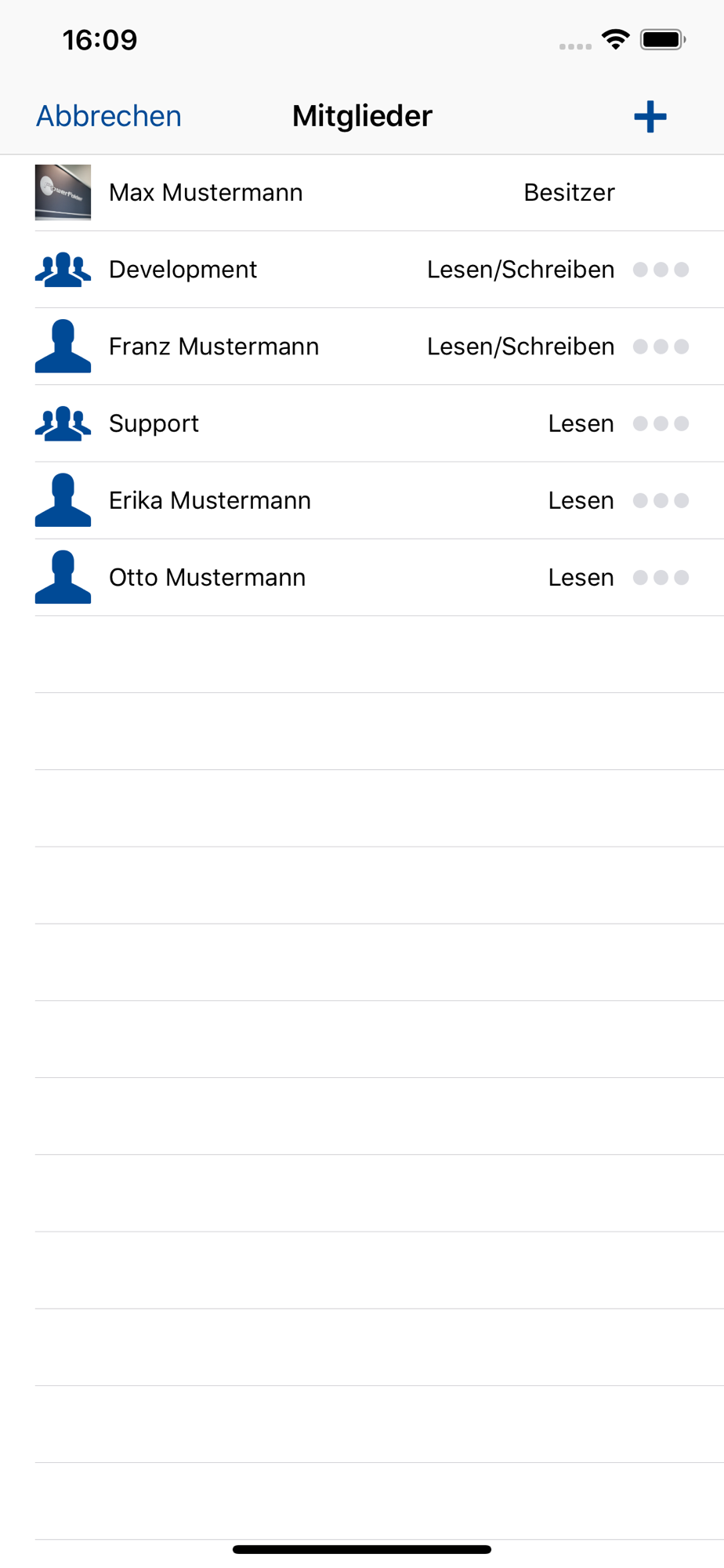This screenshot has width=724, height=1568.
Task: Select the Development group row
Action: pos(362,270)
